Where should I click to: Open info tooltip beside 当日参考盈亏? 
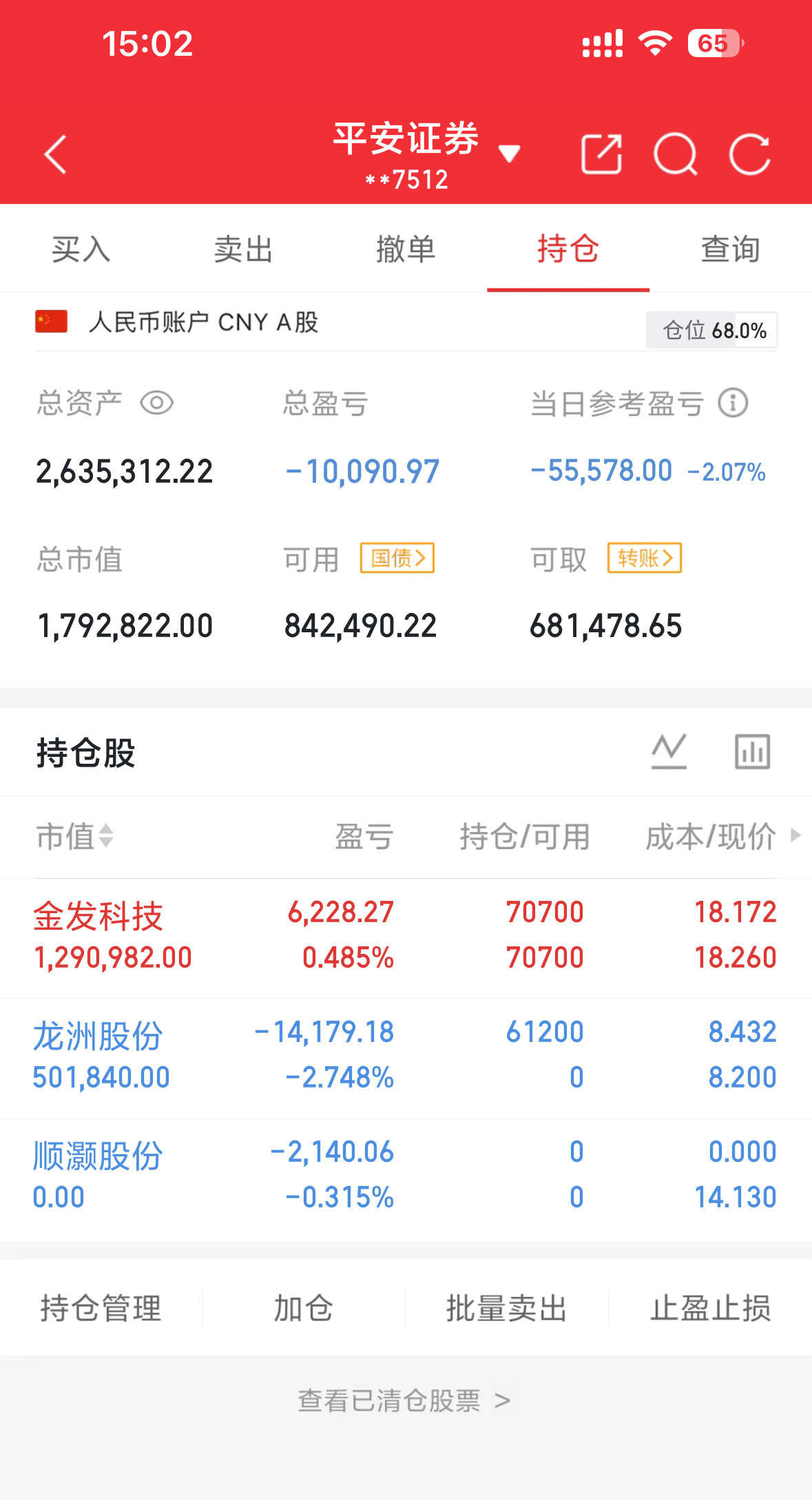click(733, 404)
